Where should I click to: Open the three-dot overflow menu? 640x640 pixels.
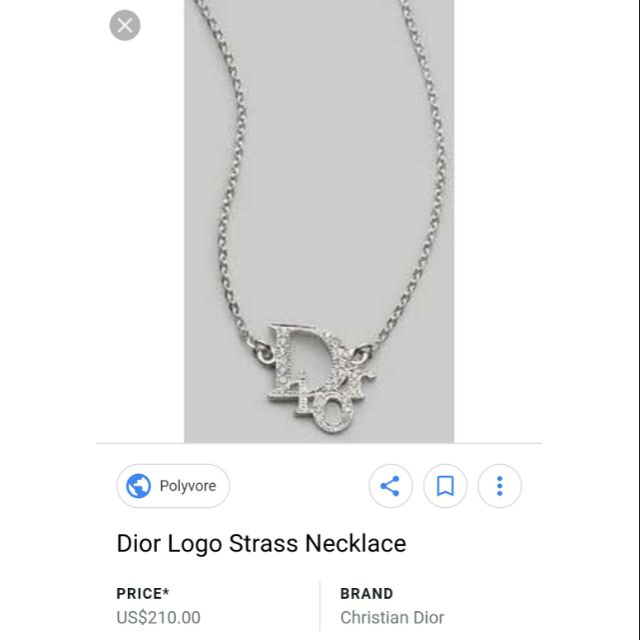(x=500, y=487)
